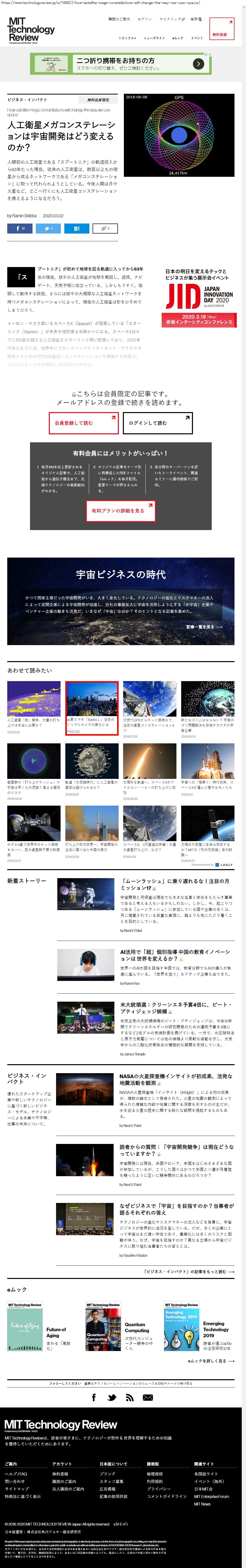
Task: Tap 会員登録して読む to register
Action: (83, 422)
